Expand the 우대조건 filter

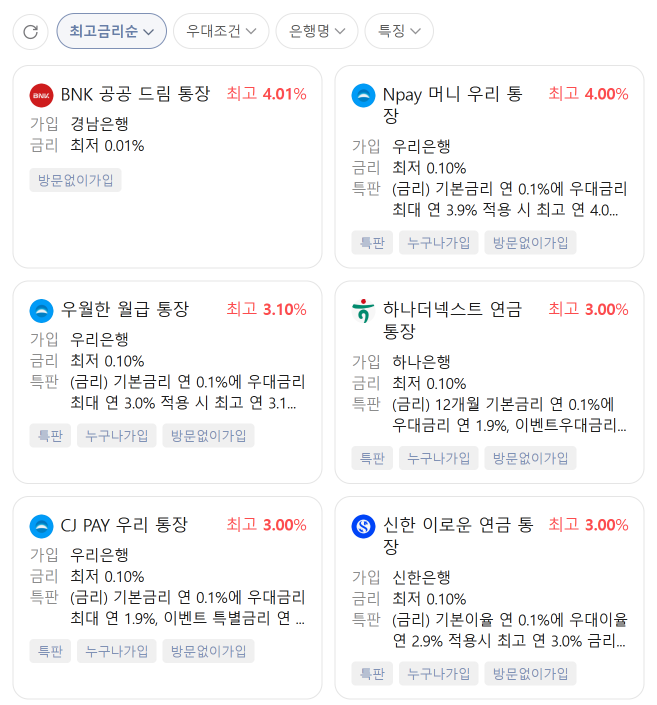(221, 31)
